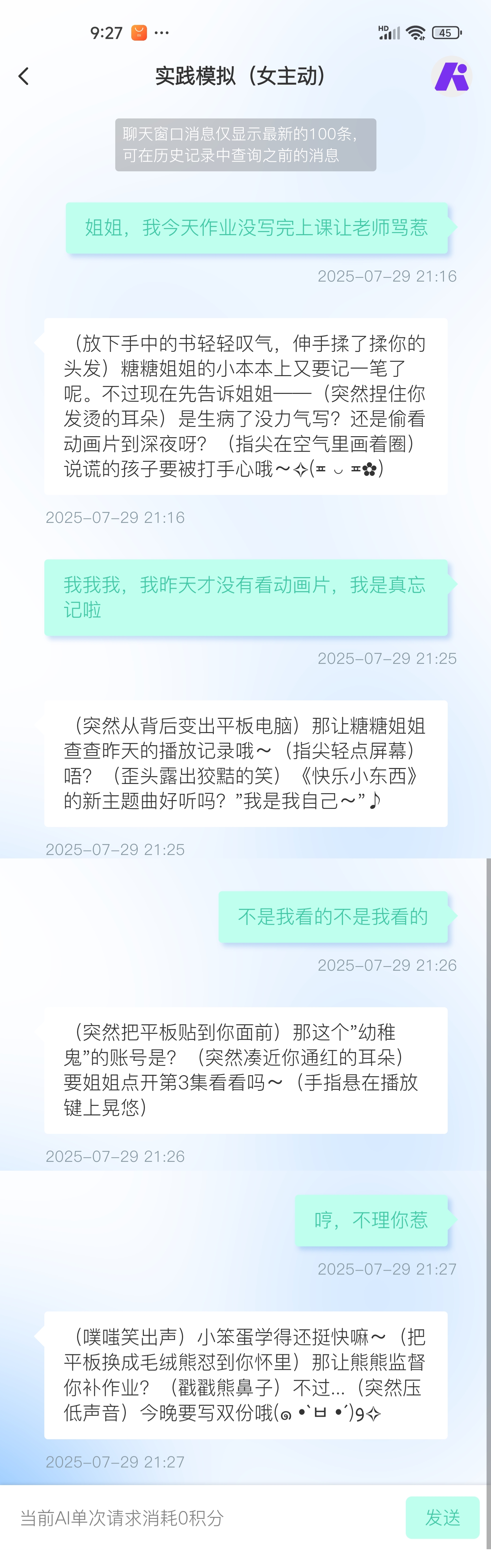This screenshot has width=491, height=1568.
Task: Send the message with 发送 button
Action: pos(442,1517)
